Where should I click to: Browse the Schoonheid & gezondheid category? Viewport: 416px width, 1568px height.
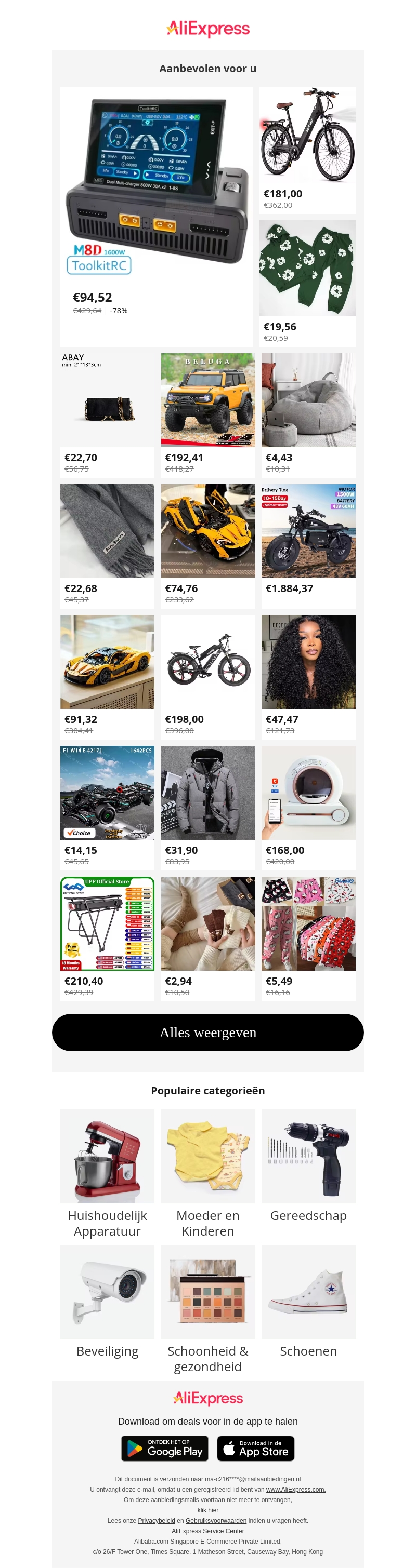pos(207,1292)
